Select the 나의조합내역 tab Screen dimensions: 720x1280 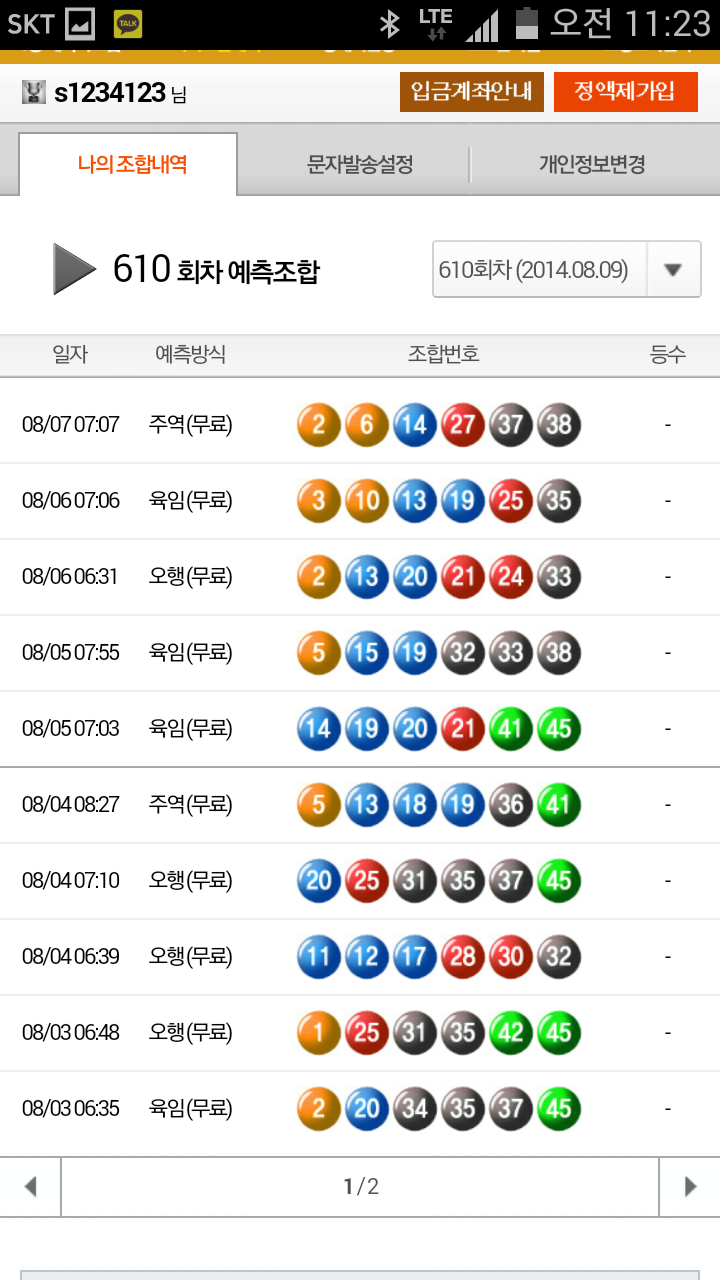coord(131,165)
